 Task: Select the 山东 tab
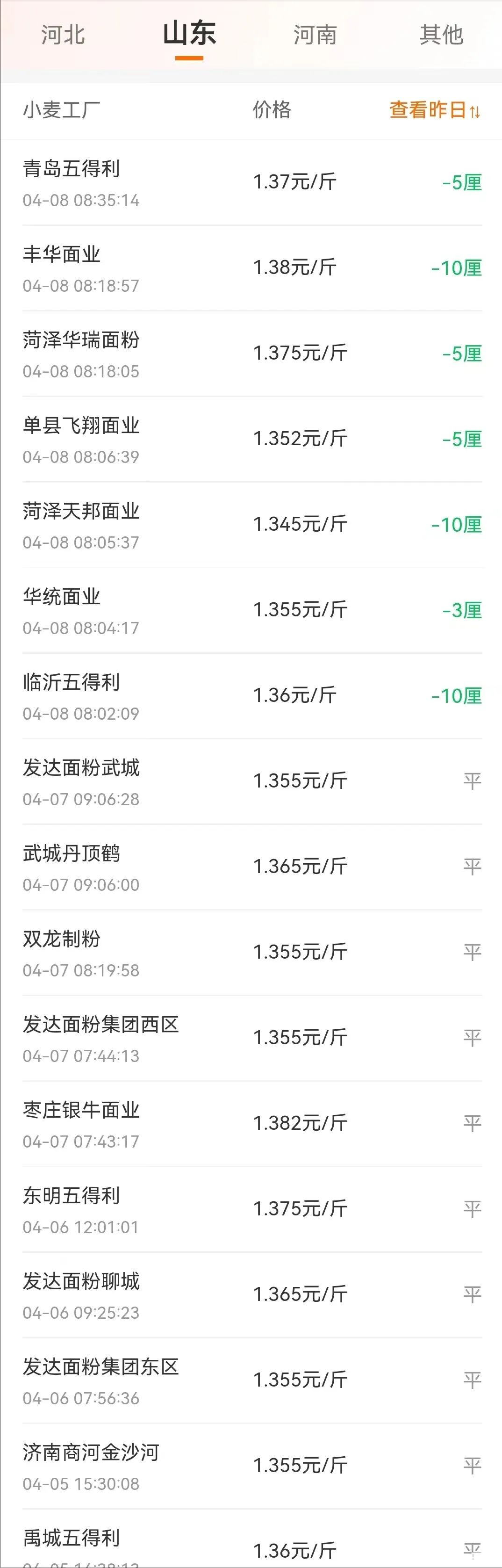click(x=189, y=34)
